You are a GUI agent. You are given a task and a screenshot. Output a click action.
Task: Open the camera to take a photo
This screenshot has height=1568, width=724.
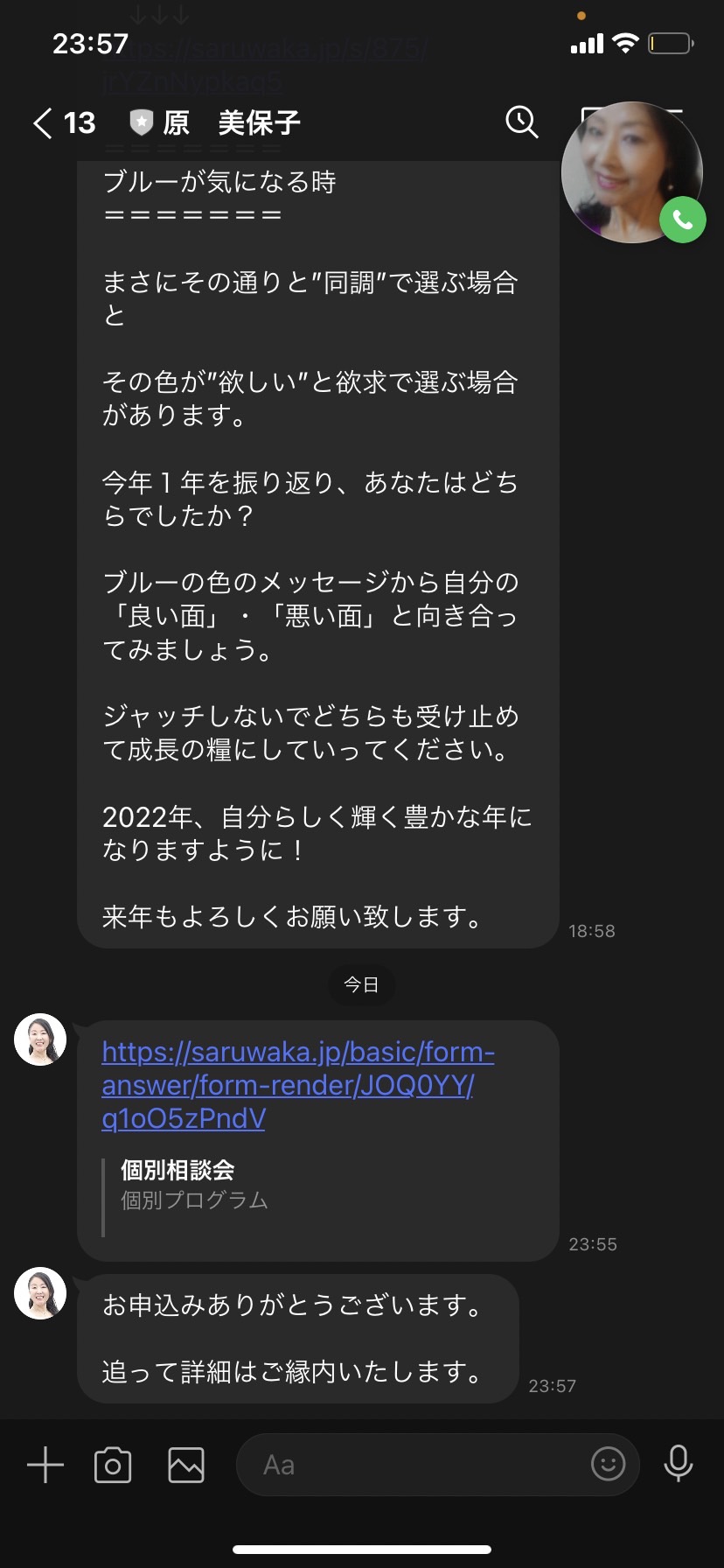click(113, 1465)
